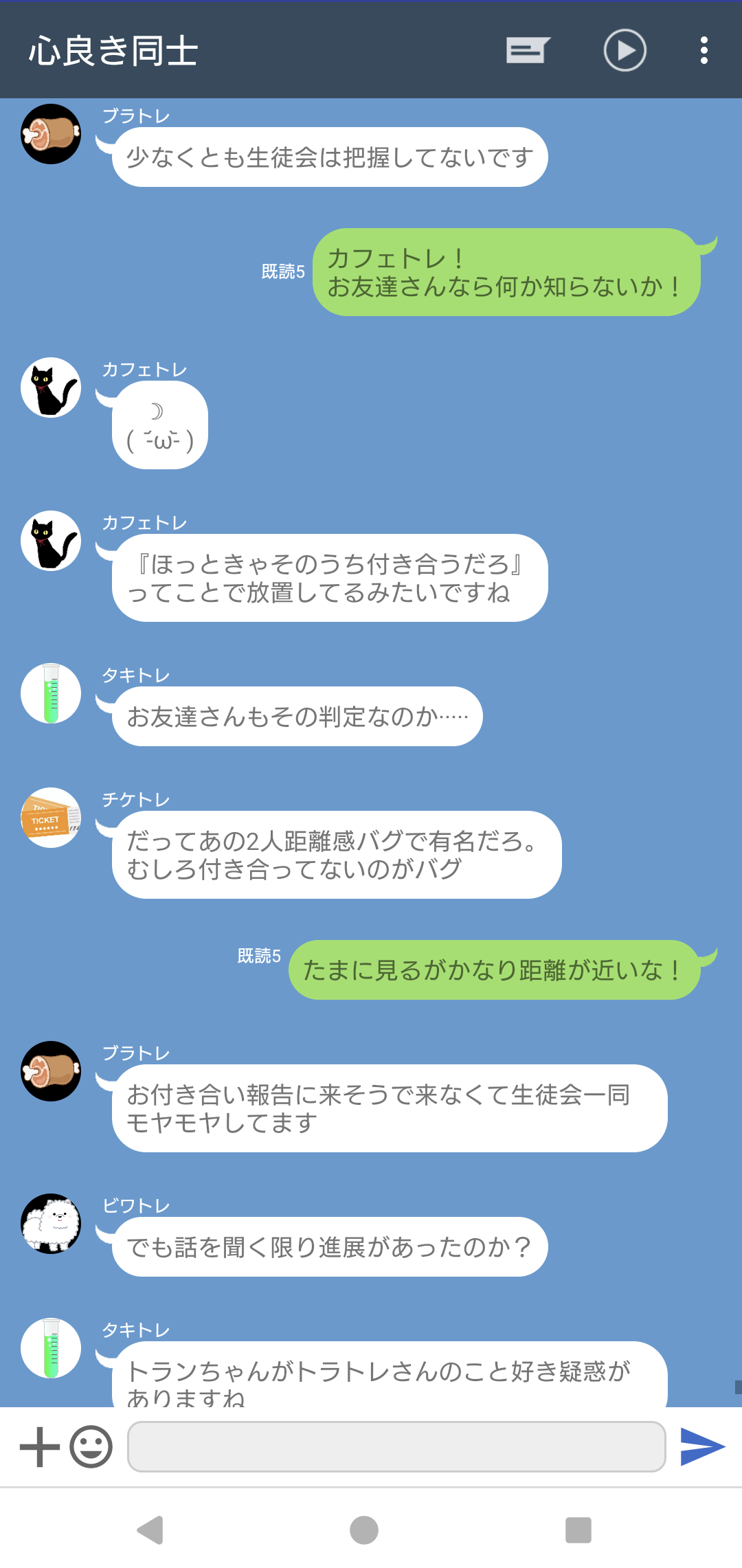Open the three-dot overflow menu

pyautogui.click(x=704, y=50)
